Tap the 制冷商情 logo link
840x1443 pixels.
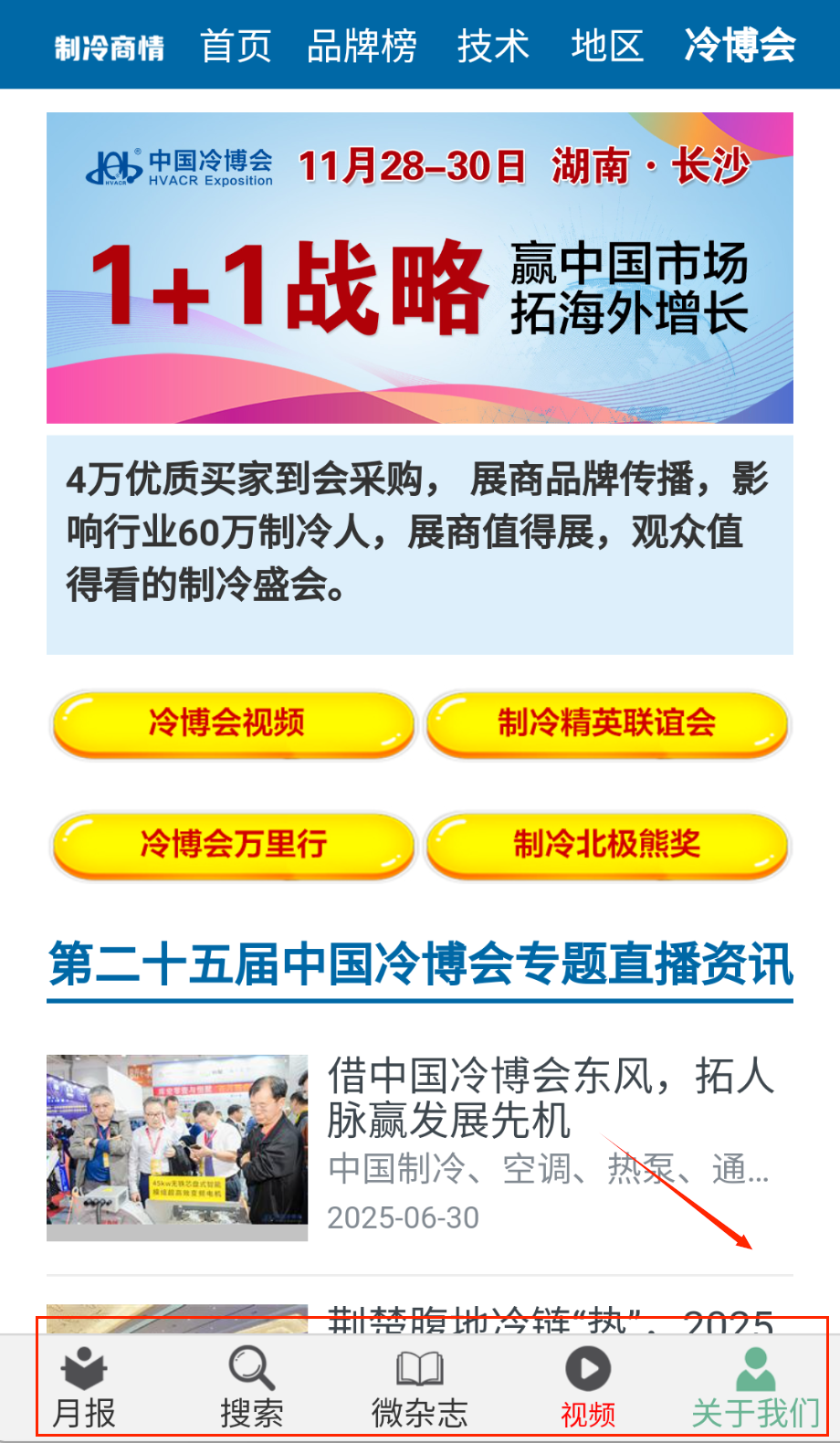(110, 47)
